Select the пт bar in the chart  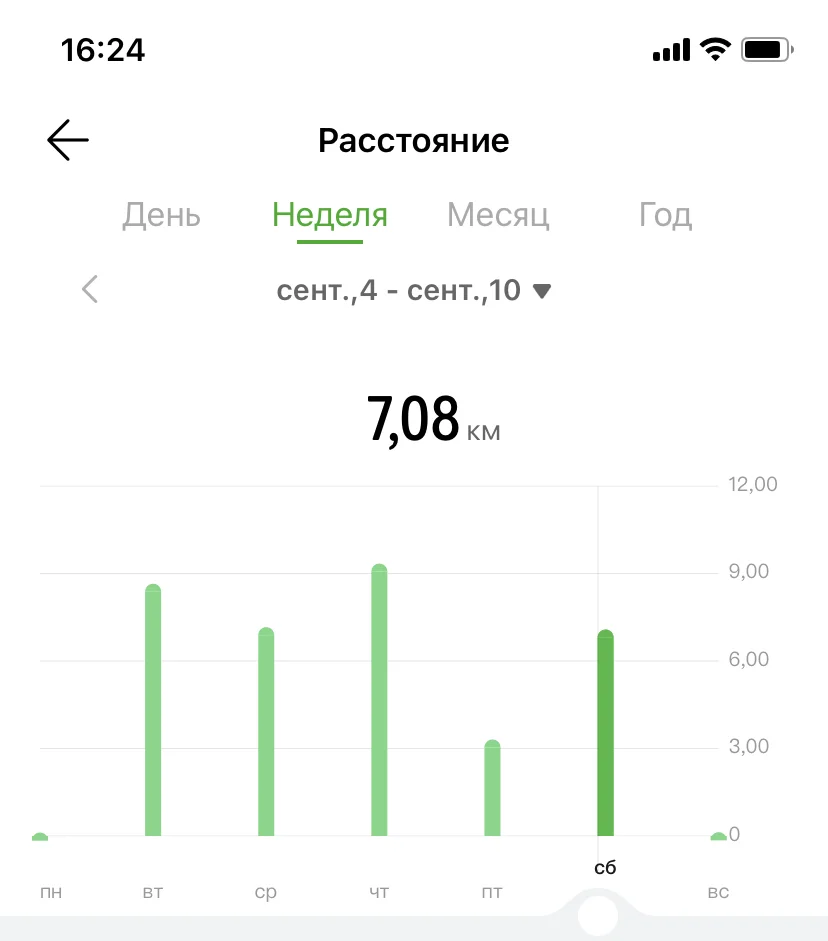(x=492, y=788)
